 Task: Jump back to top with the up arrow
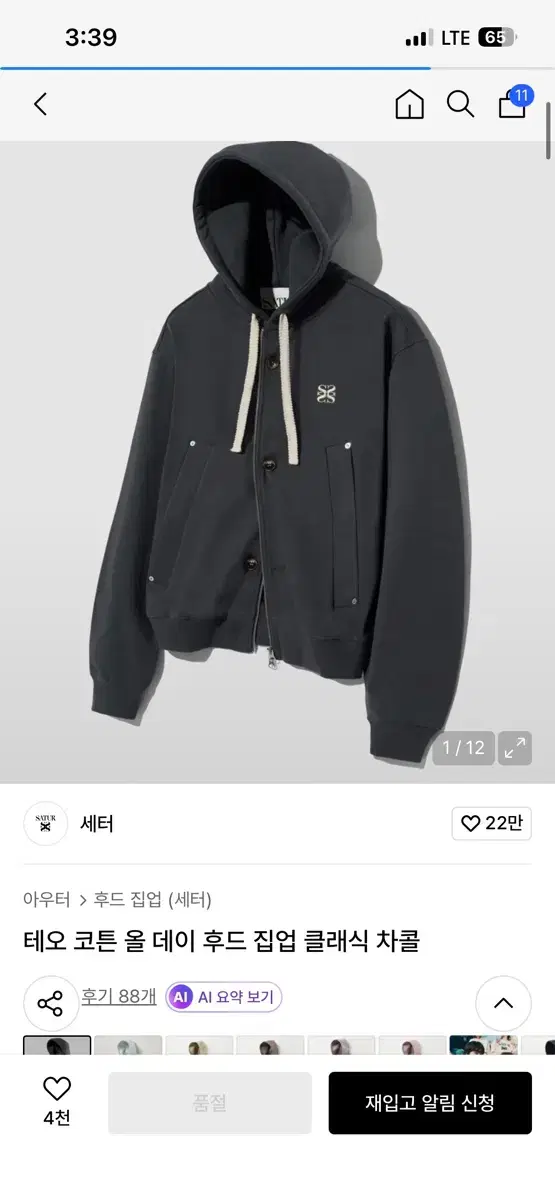503,1003
